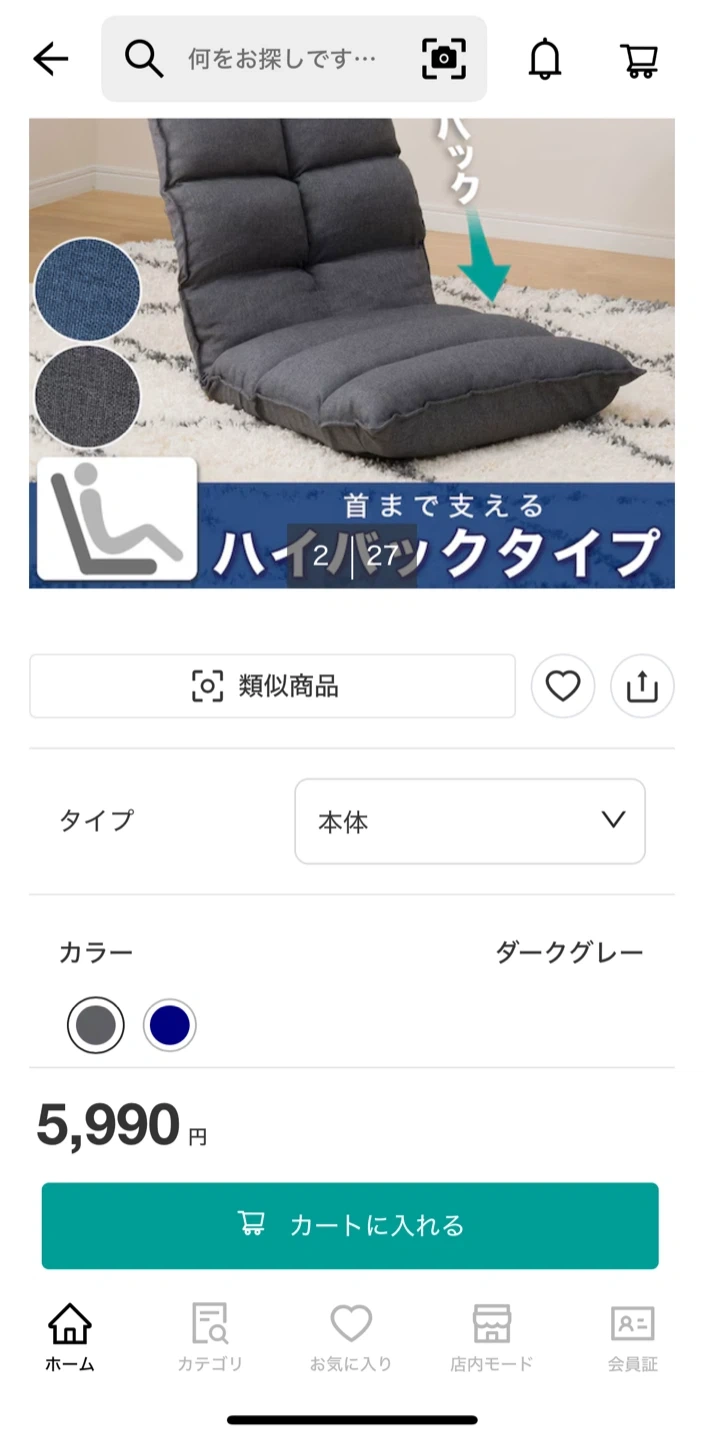Viewport: 704px width, 1440px height.
Task: Switch to the カテゴリ tab
Action: [210, 1337]
